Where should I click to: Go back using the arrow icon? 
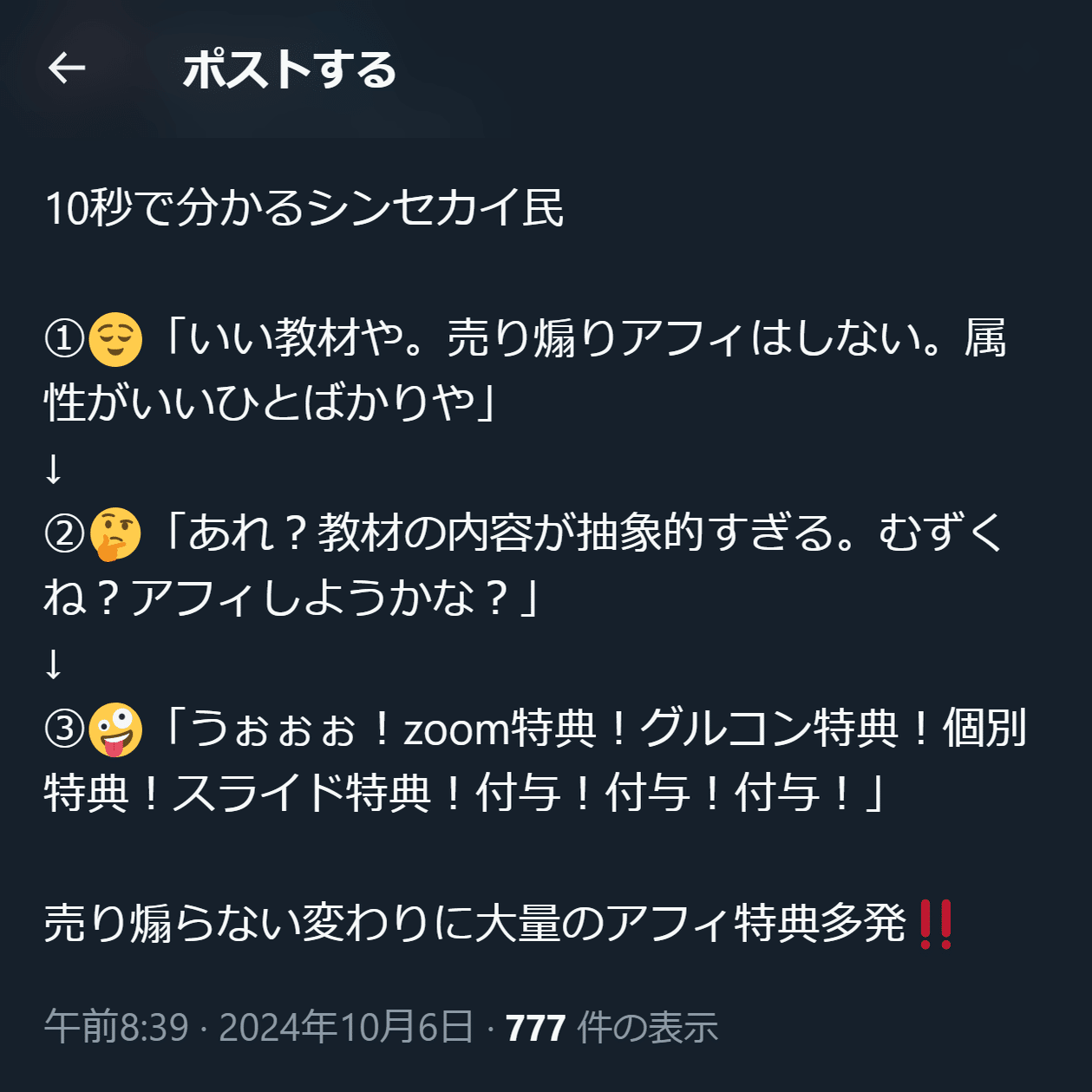[x=67, y=69]
